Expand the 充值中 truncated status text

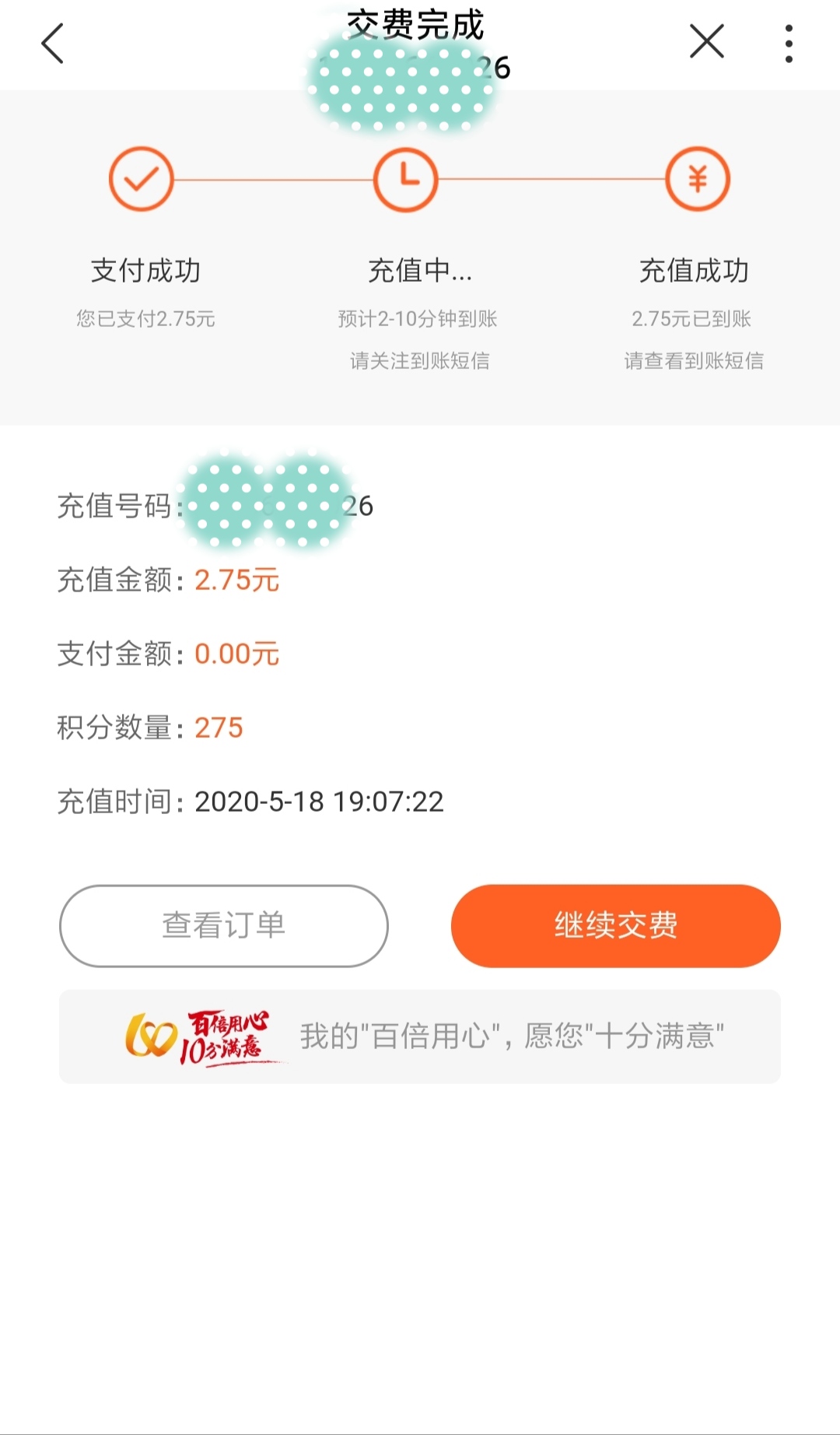click(420, 272)
